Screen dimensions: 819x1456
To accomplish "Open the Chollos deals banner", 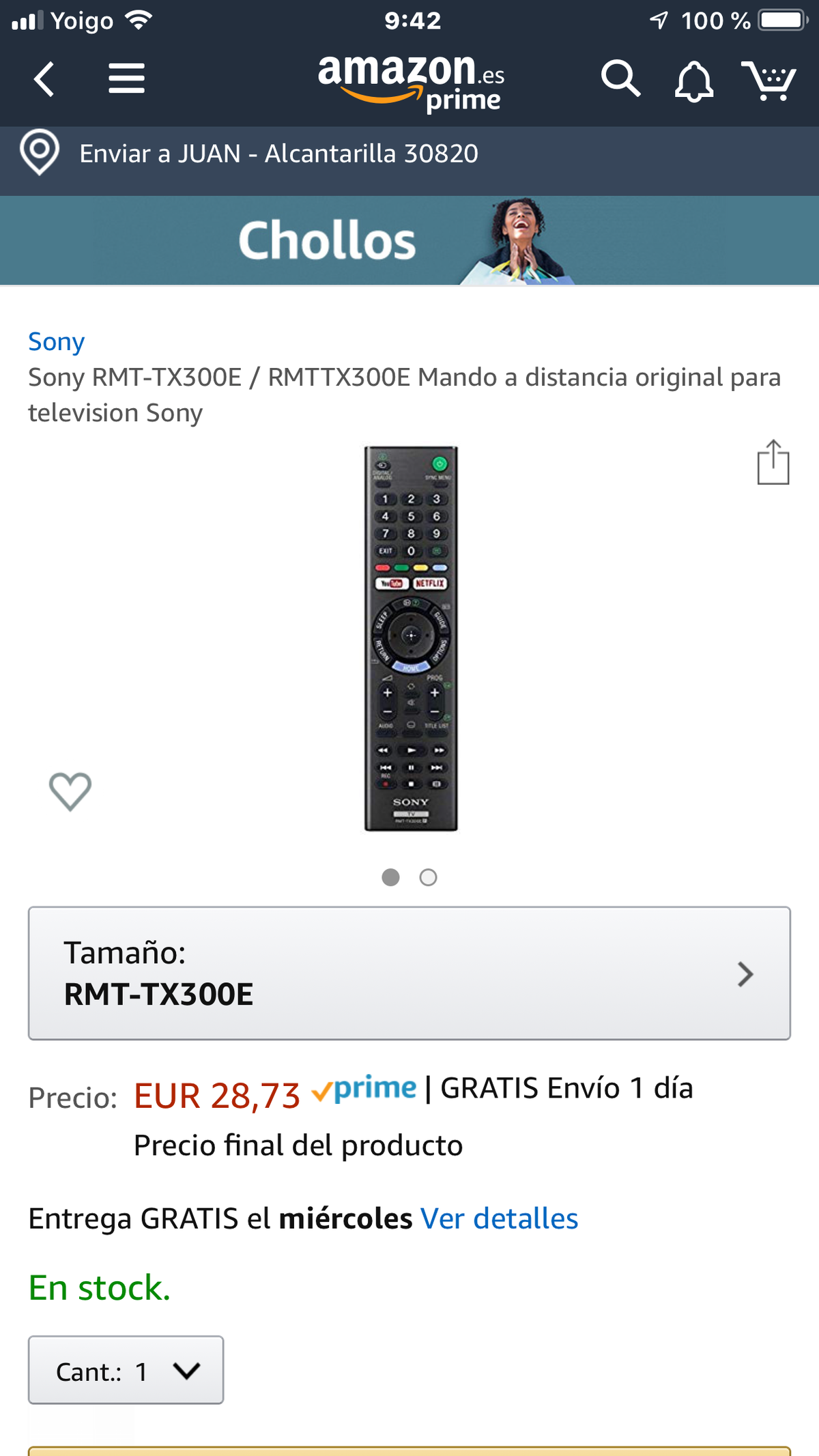I will [x=409, y=240].
